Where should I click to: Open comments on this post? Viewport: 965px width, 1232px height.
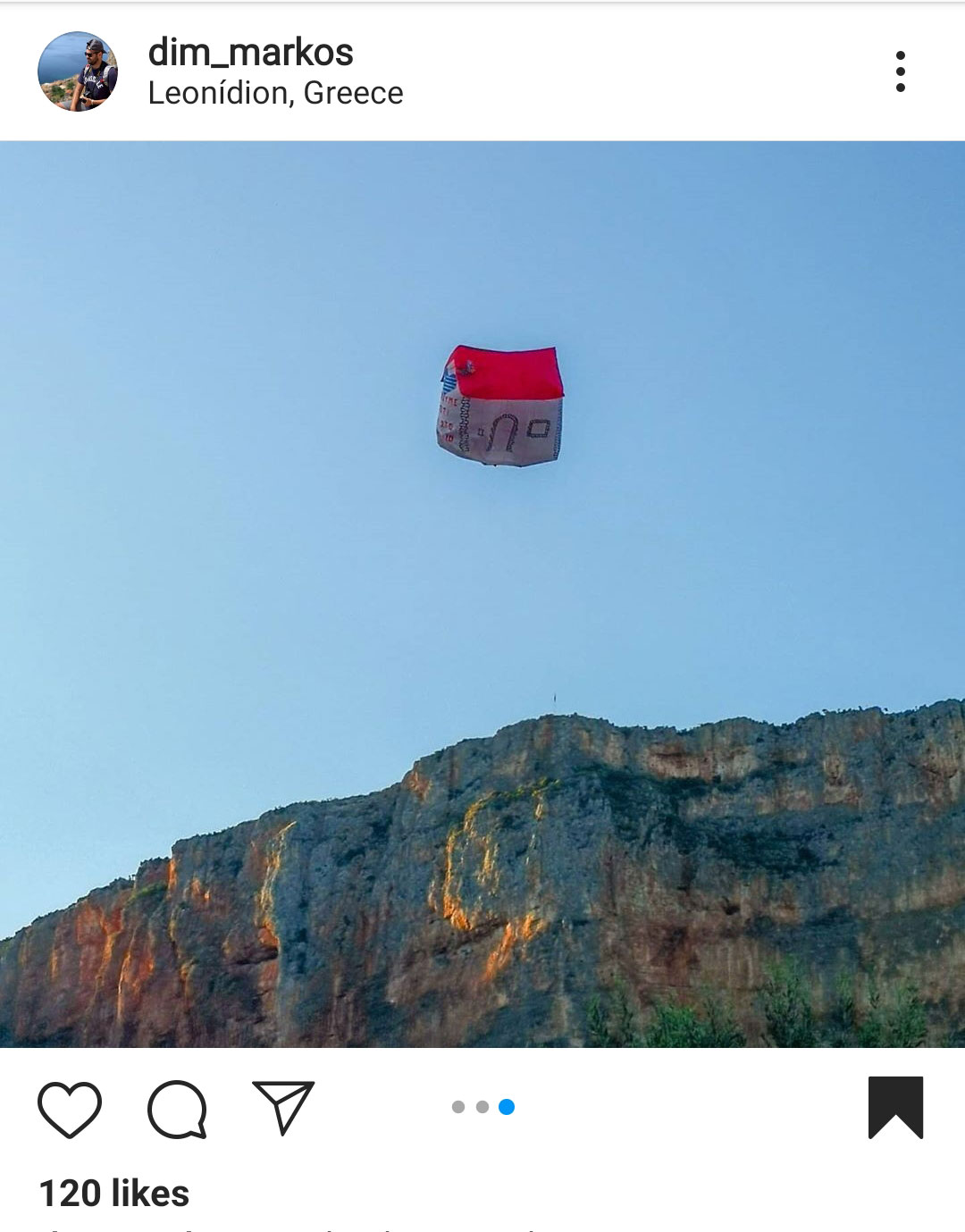pyautogui.click(x=177, y=1109)
